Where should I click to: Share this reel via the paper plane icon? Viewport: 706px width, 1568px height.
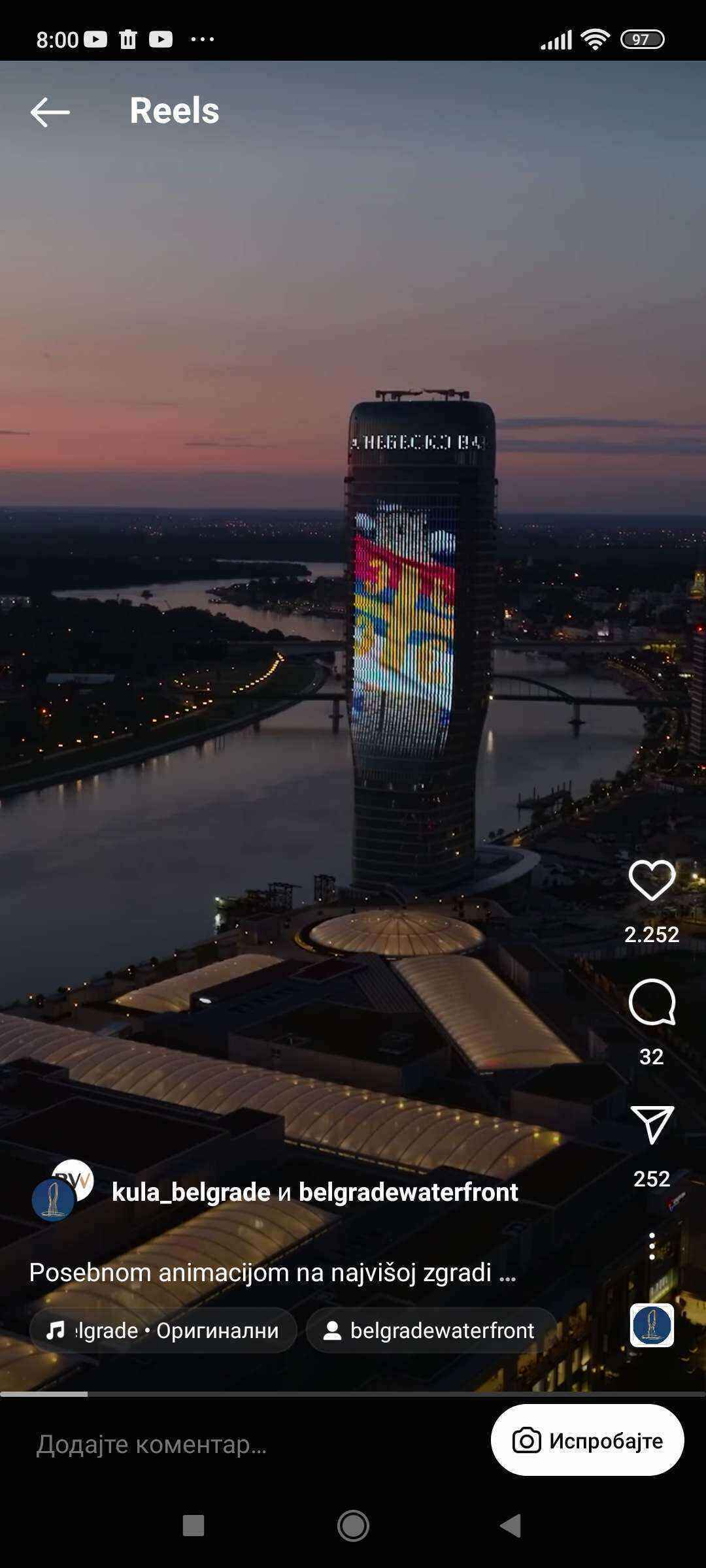click(652, 1124)
